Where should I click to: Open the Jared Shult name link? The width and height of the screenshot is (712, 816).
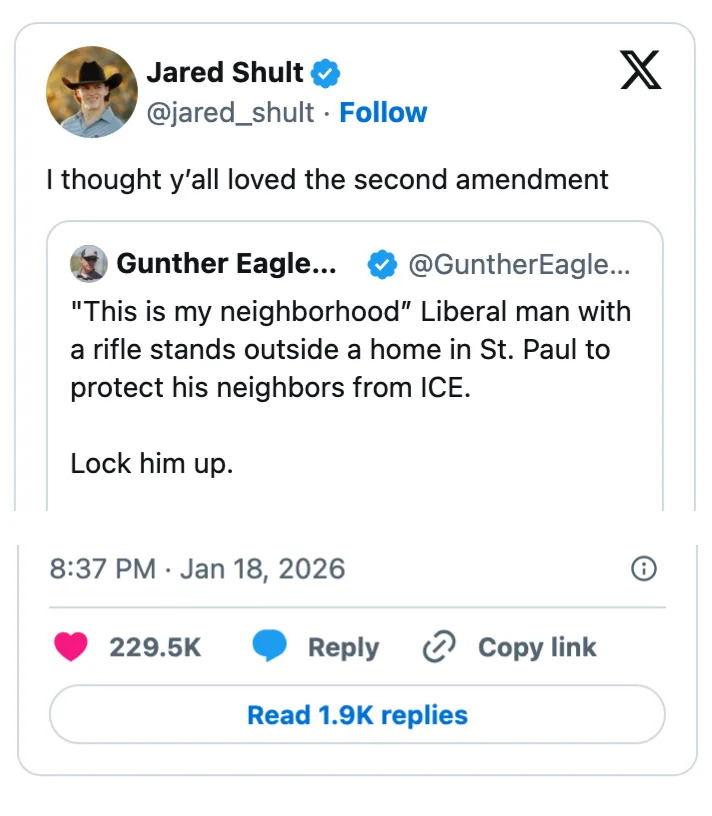pos(225,73)
